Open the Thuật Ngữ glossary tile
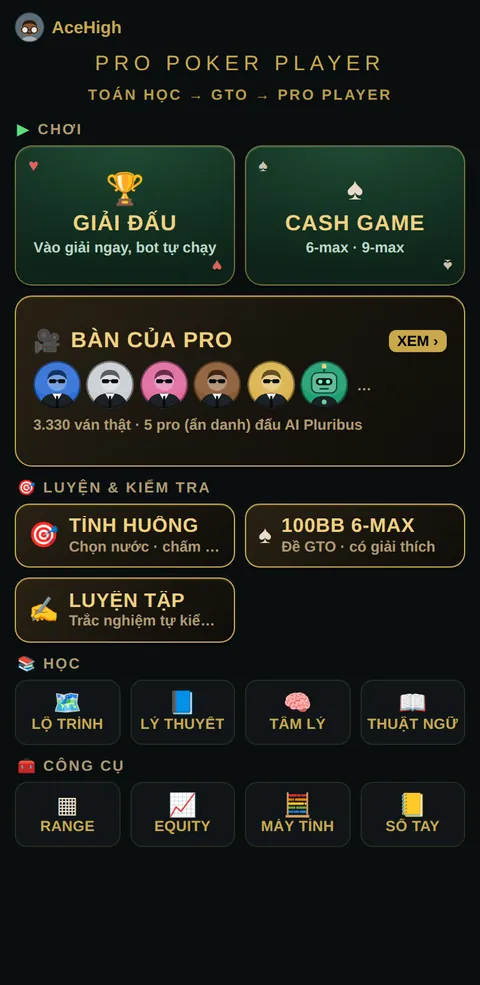The width and height of the screenshot is (480, 985). point(413,712)
